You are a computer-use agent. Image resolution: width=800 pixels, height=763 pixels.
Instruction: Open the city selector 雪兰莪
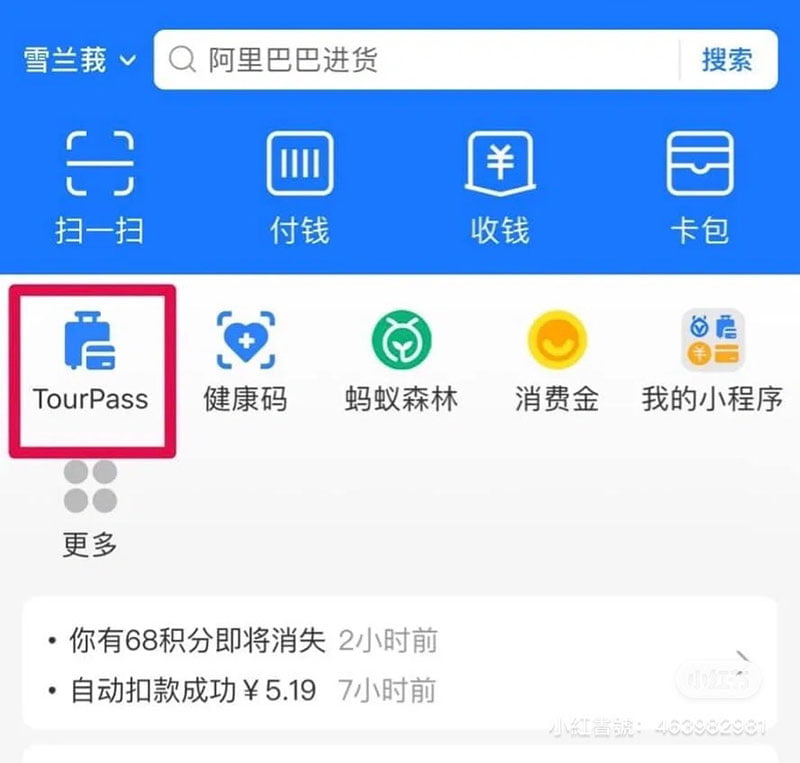[x=79, y=60]
